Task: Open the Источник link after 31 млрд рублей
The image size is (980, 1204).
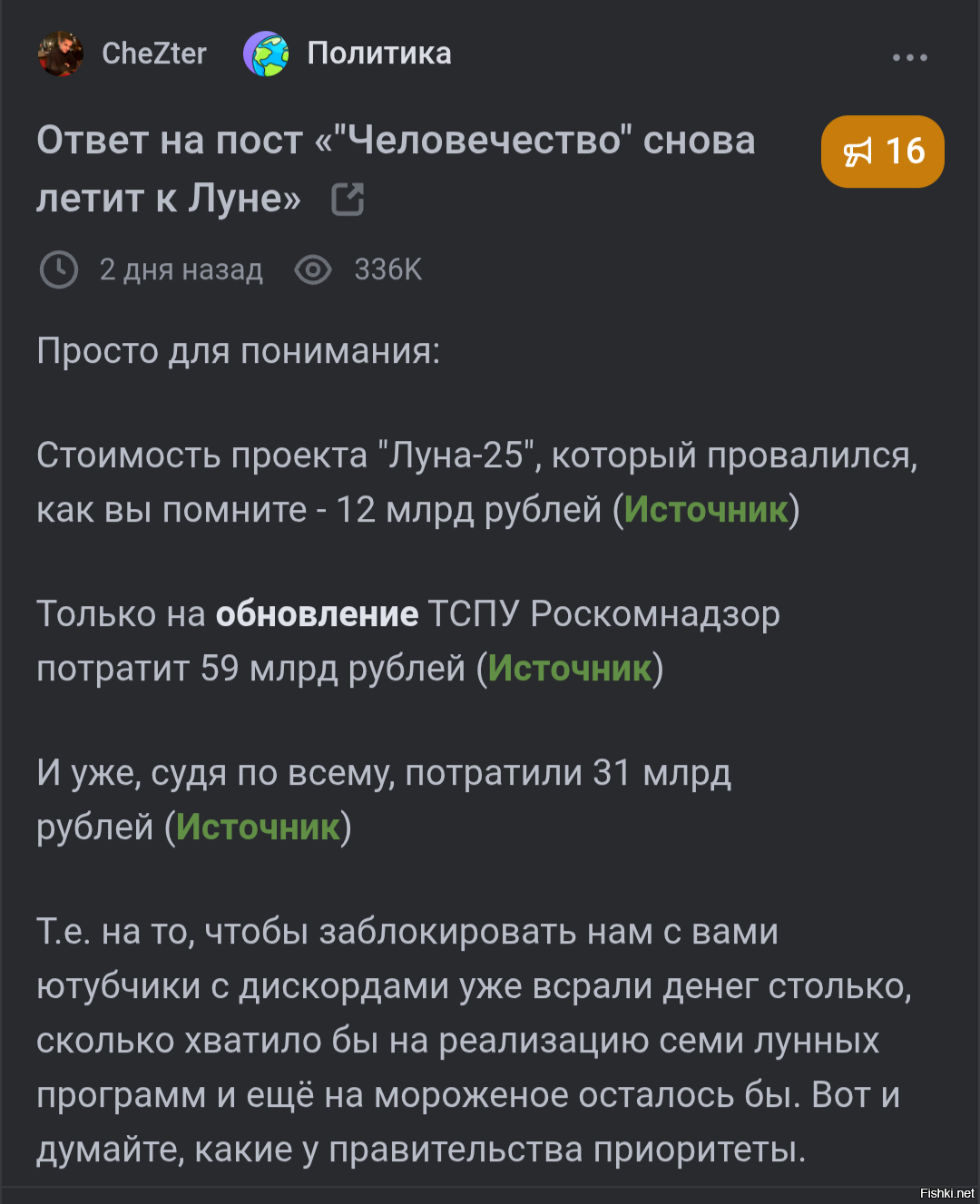Action: click(258, 827)
